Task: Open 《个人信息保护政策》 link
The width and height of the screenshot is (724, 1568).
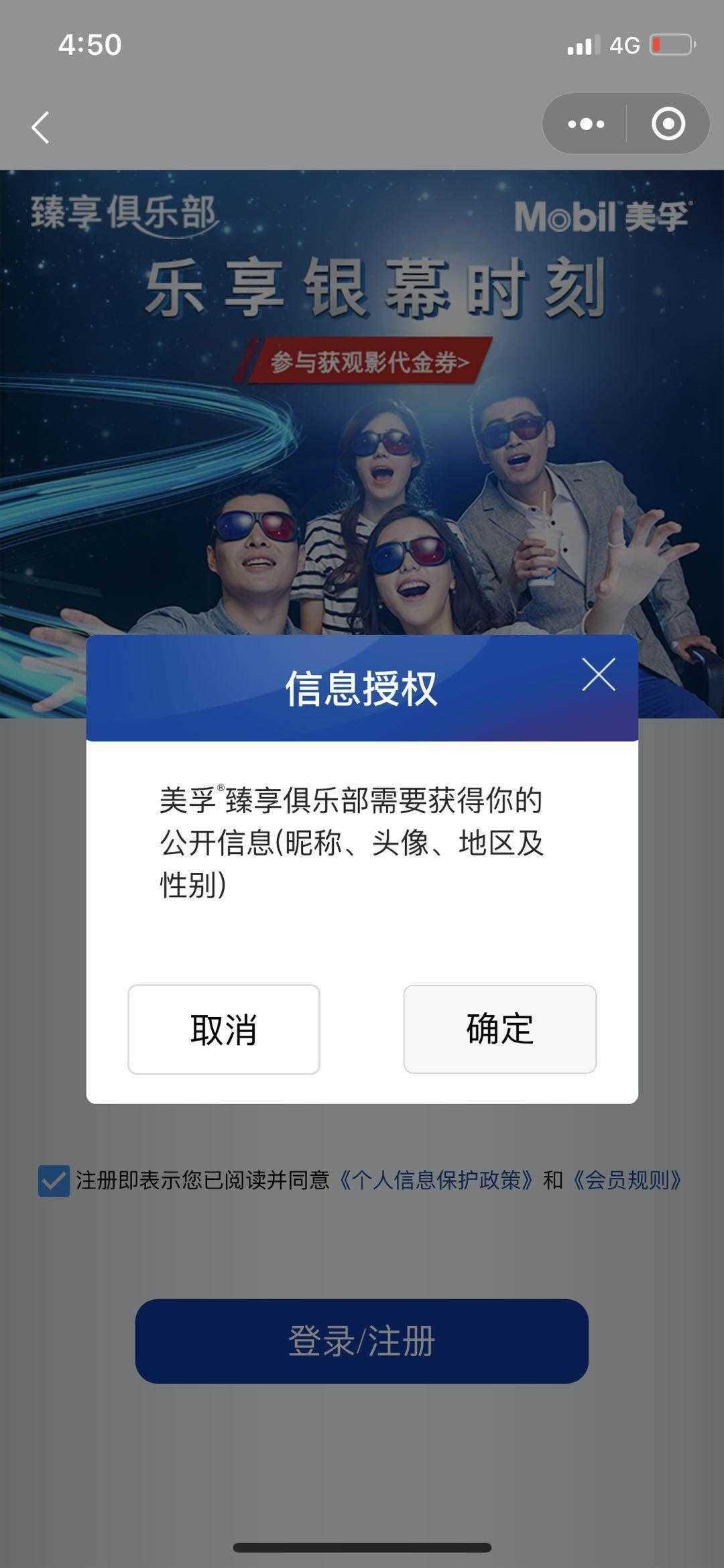Action: tap(436, 1181)
